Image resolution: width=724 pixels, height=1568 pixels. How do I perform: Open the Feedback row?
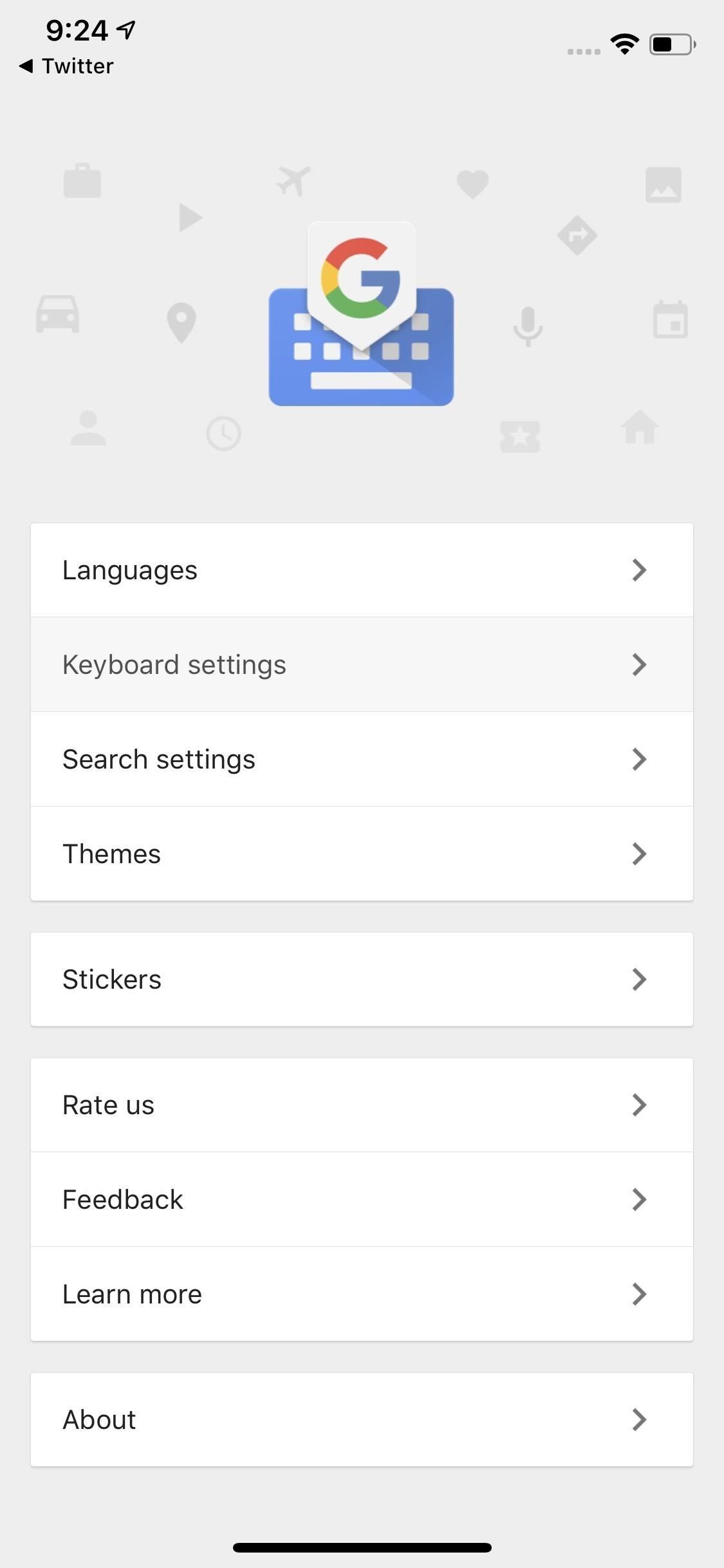[x=361, y=1199]
